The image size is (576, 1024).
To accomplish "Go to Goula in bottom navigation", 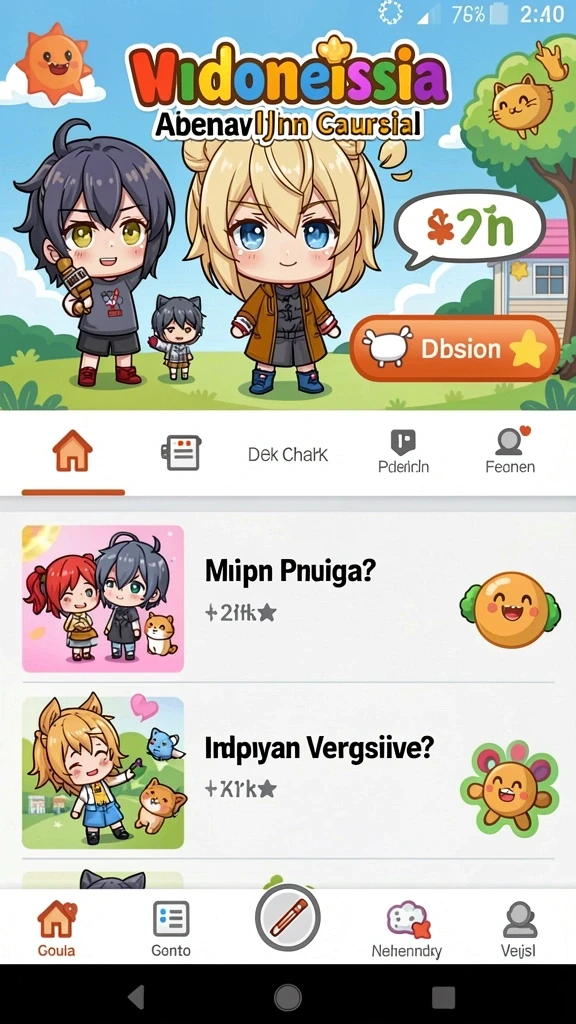I will tap(57, 929).
